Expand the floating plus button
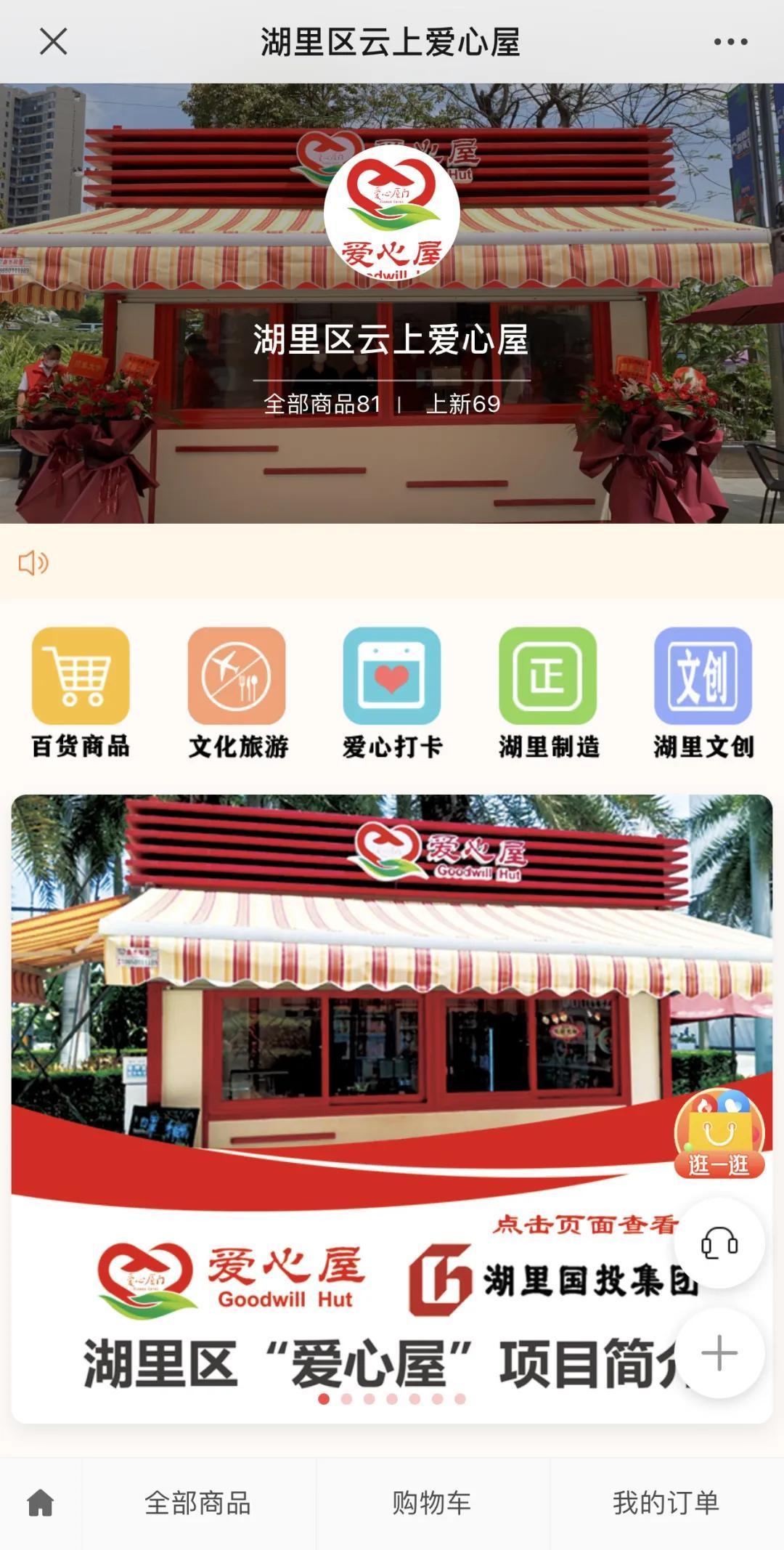 (x=719, y=1353)
